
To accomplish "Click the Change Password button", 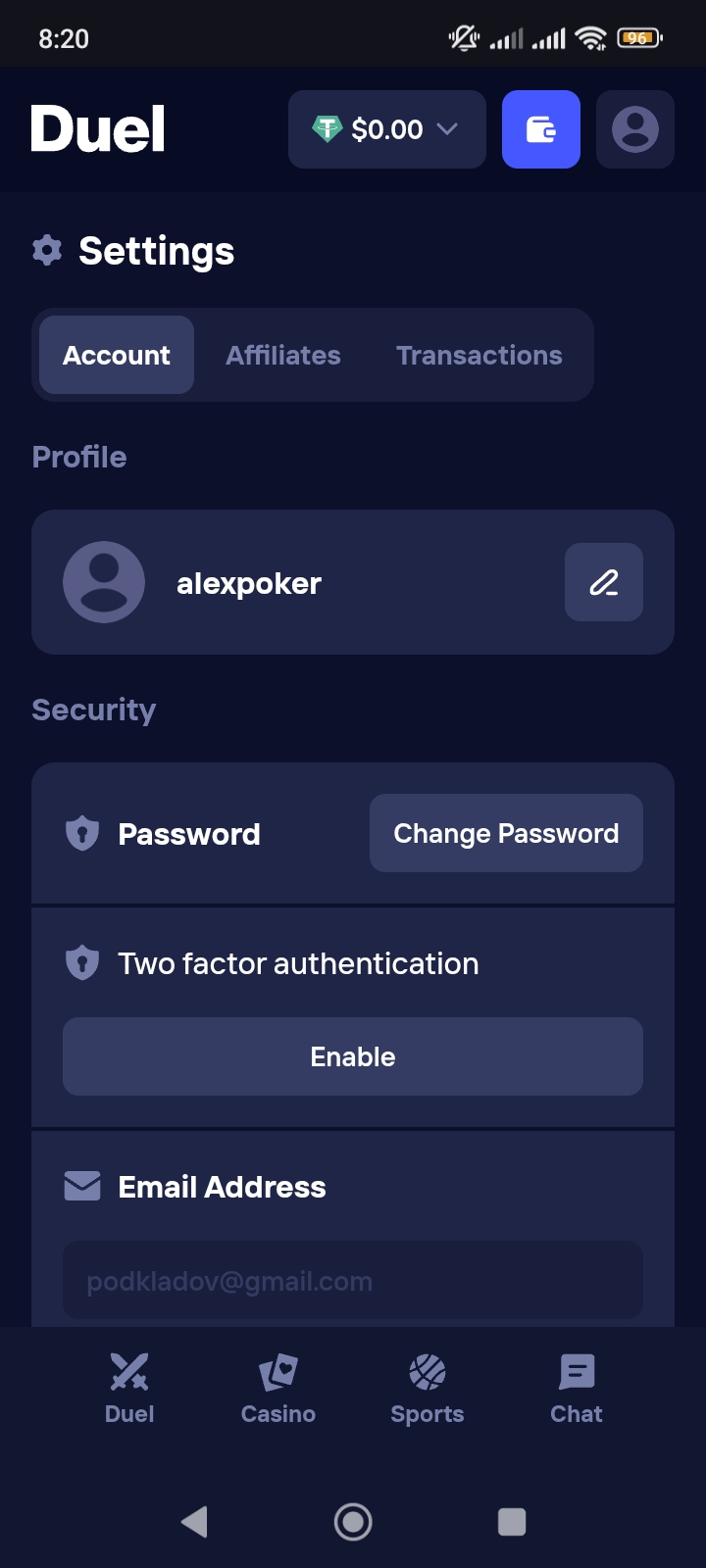I will coord(505,833).
